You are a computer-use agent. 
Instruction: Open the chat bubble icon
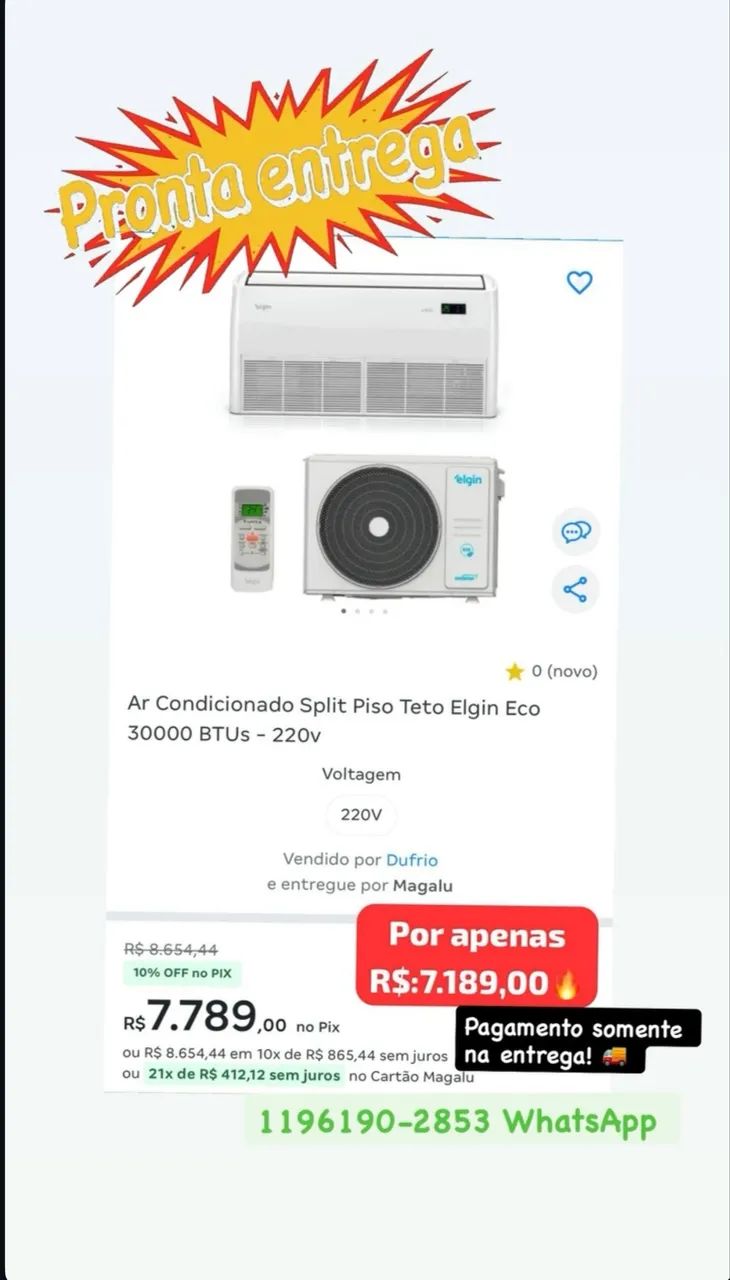574,531
